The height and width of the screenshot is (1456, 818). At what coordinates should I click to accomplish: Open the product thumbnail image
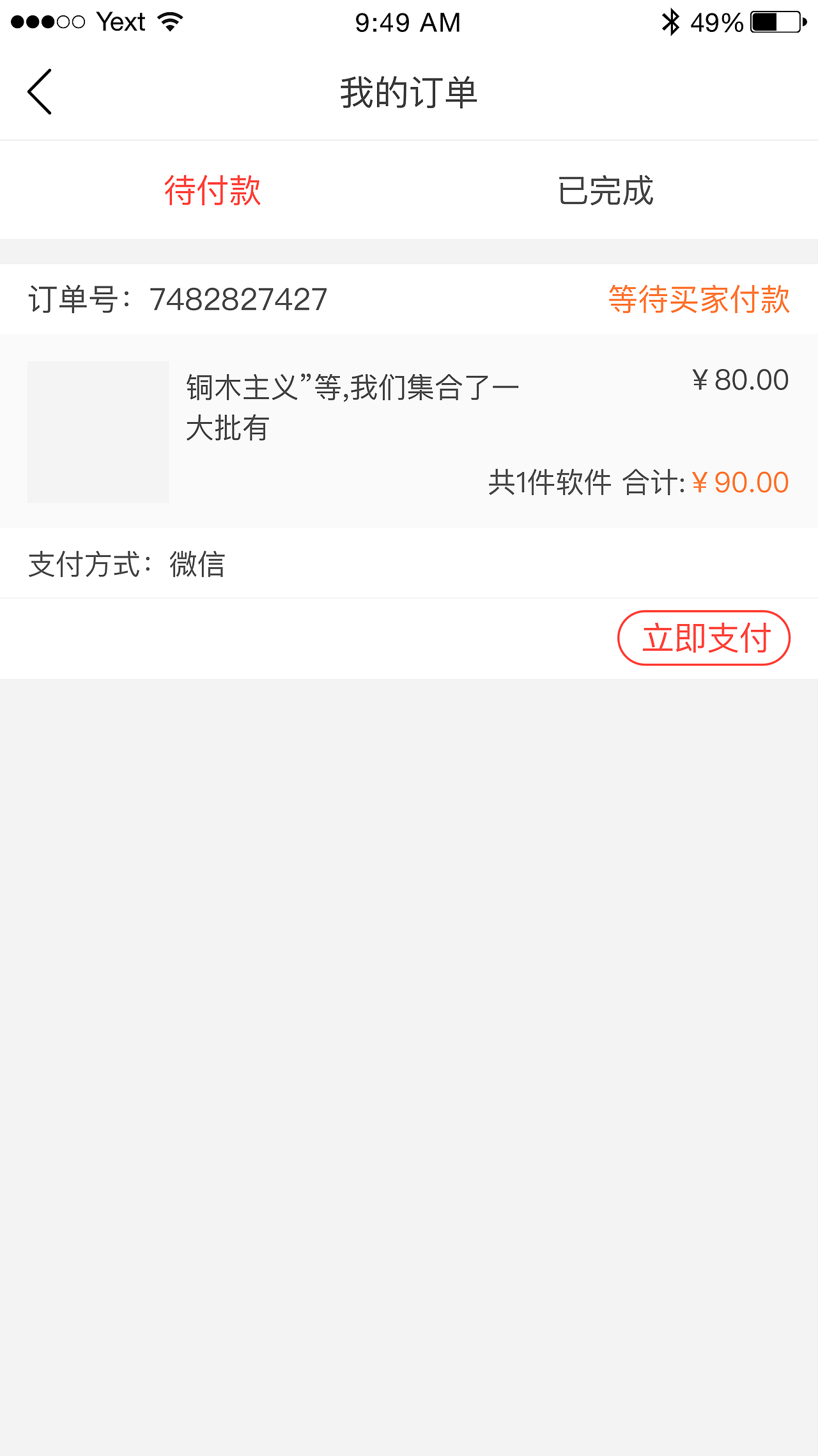98,432
